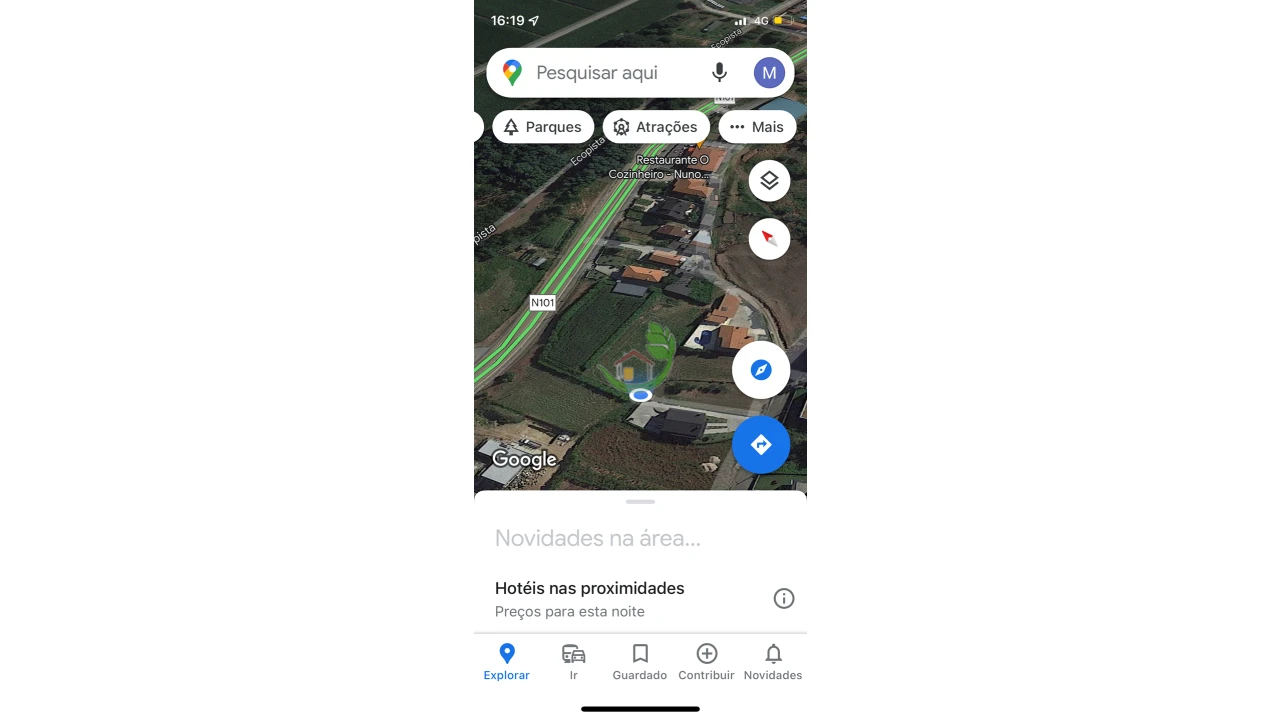
Task: Open info icon for Hotéis nas proximidades
Action: (784, 599)
